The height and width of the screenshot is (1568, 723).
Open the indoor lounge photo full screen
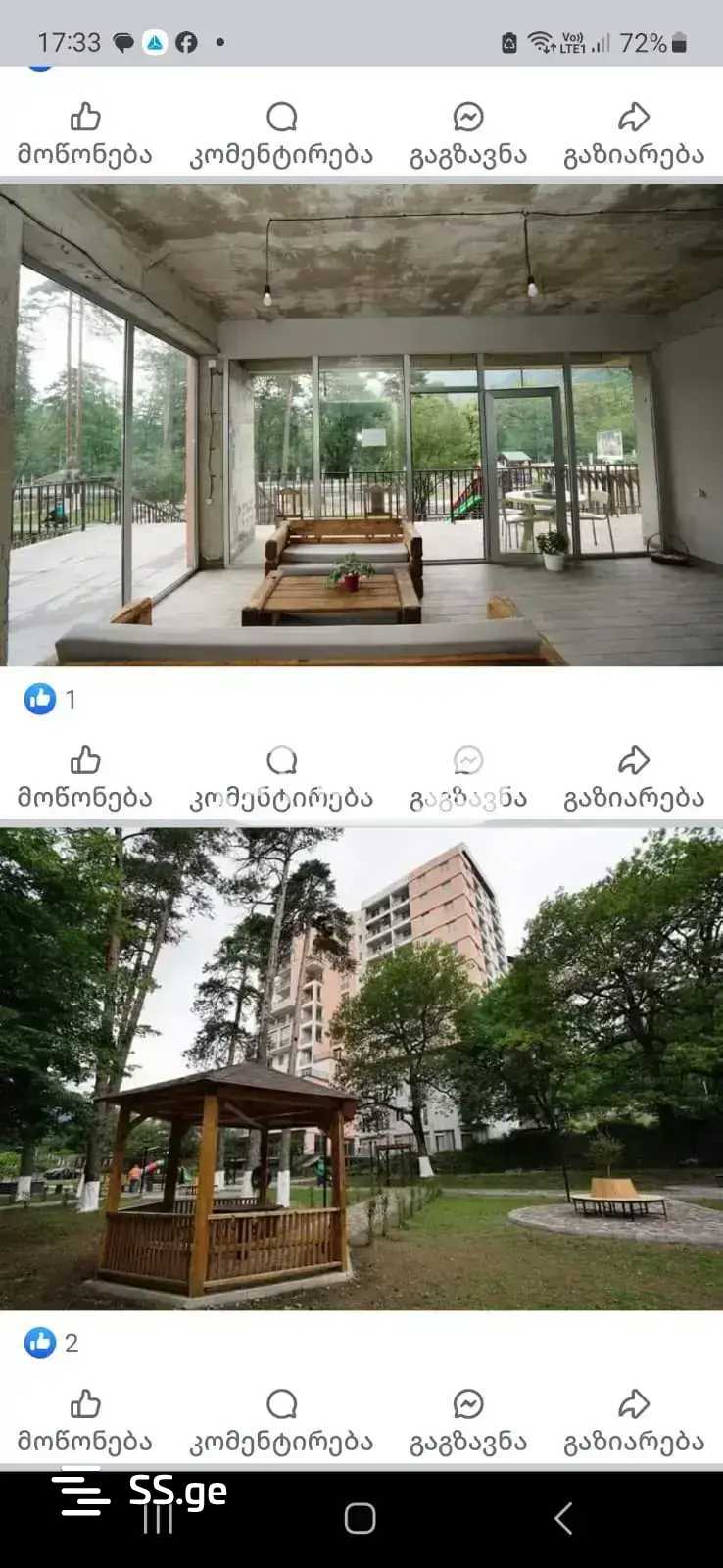point(361,426)
